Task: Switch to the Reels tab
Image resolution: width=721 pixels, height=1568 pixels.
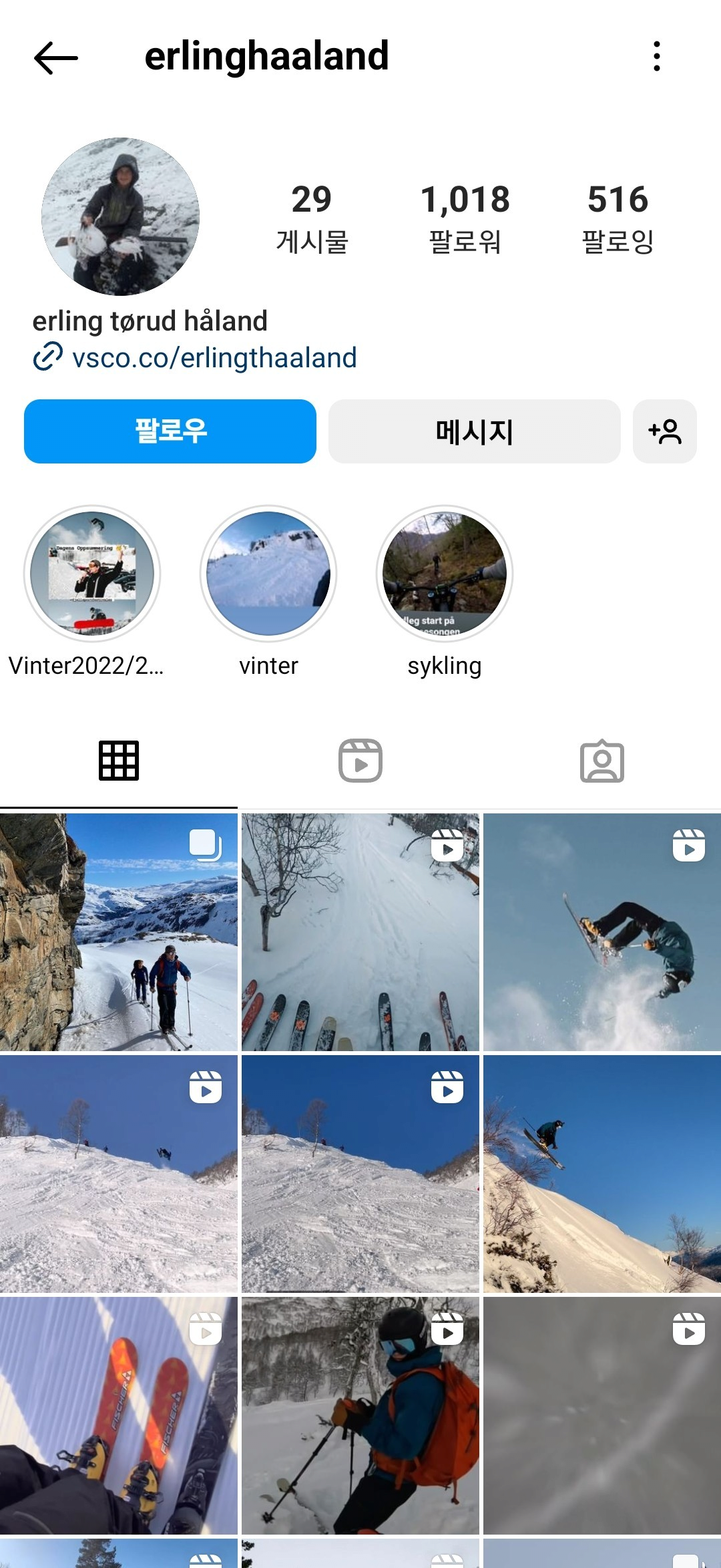Action: (x=360, y=761)
